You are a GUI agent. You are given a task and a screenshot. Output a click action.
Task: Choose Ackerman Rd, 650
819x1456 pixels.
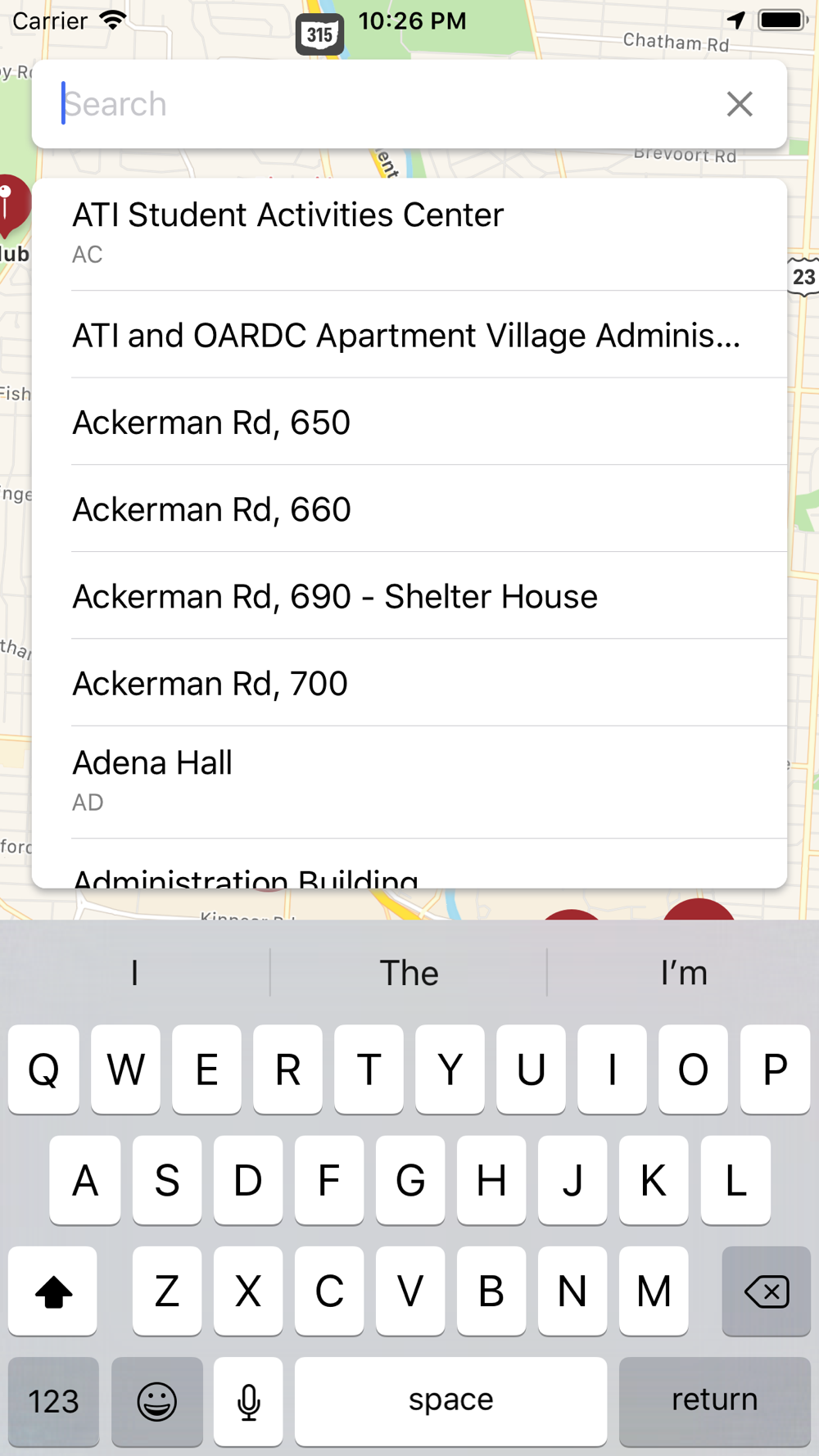(409, 422)
